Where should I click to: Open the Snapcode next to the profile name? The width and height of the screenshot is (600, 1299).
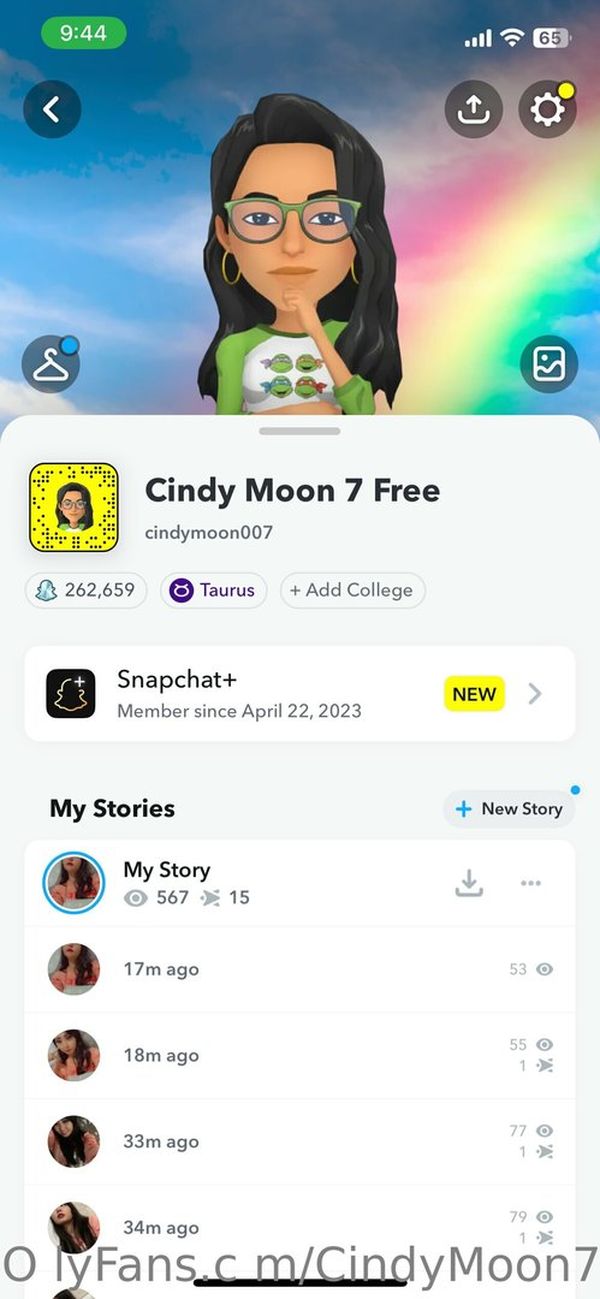click(x=74, y=507)
